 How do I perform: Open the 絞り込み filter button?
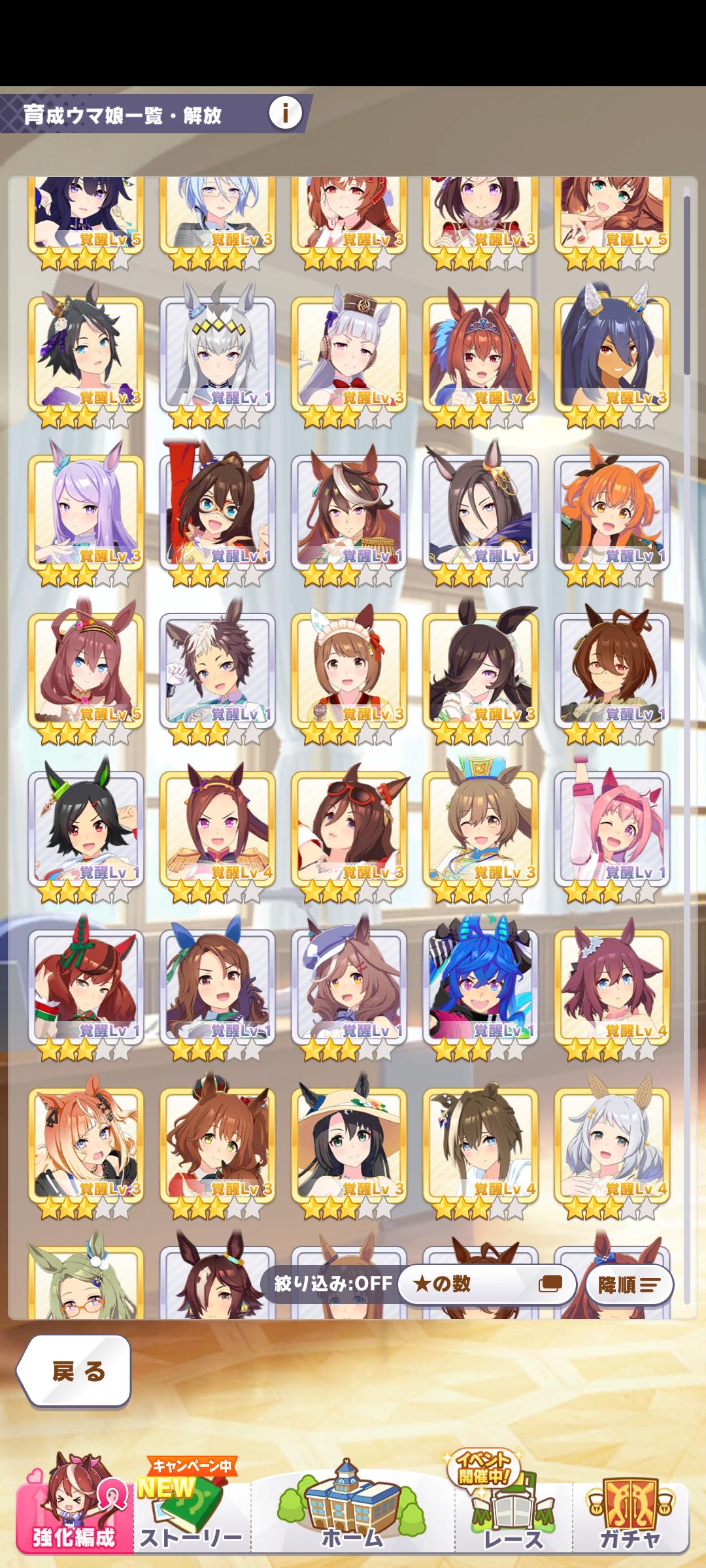point(333,1284)
